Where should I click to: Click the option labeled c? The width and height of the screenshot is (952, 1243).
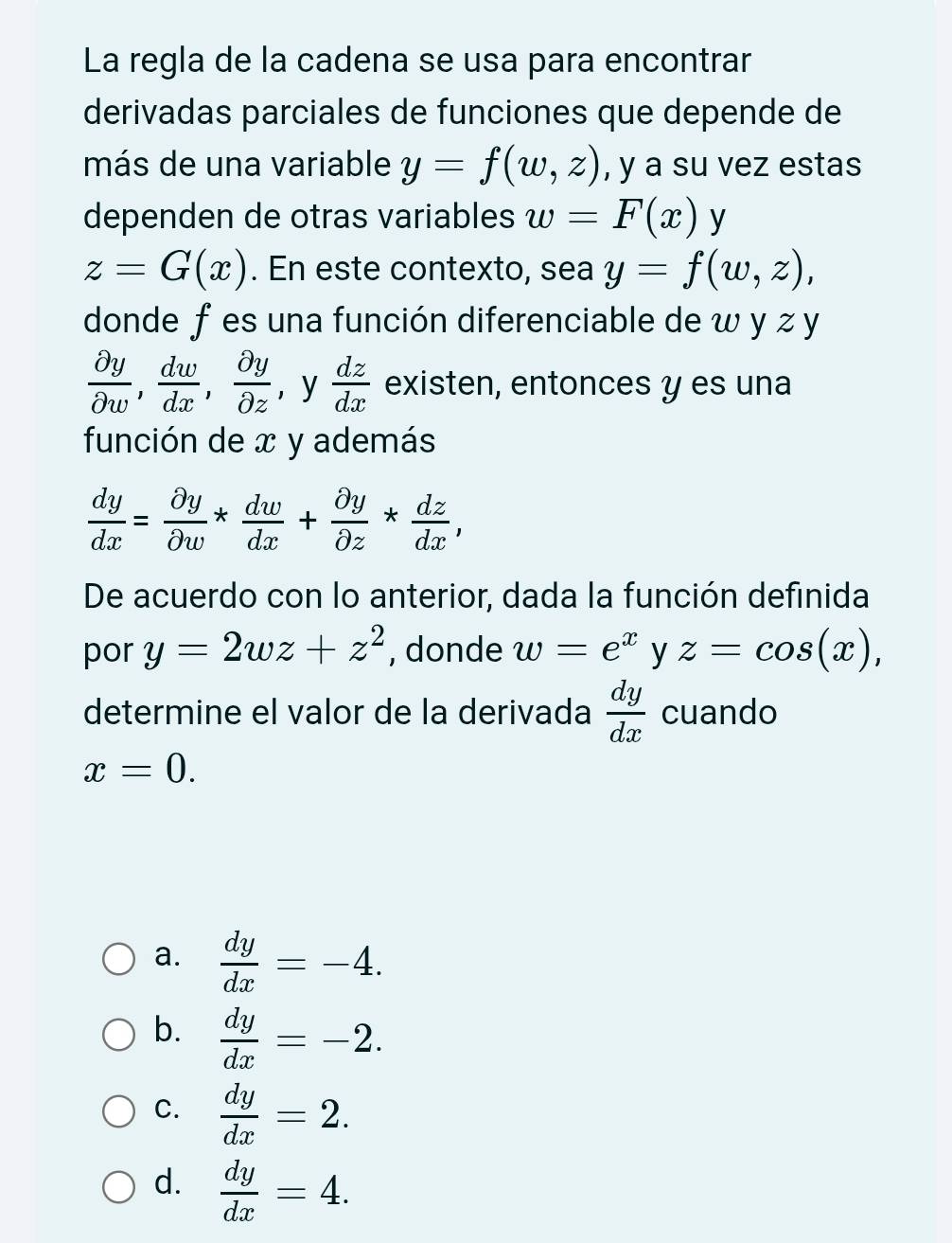coord(169,1110)
